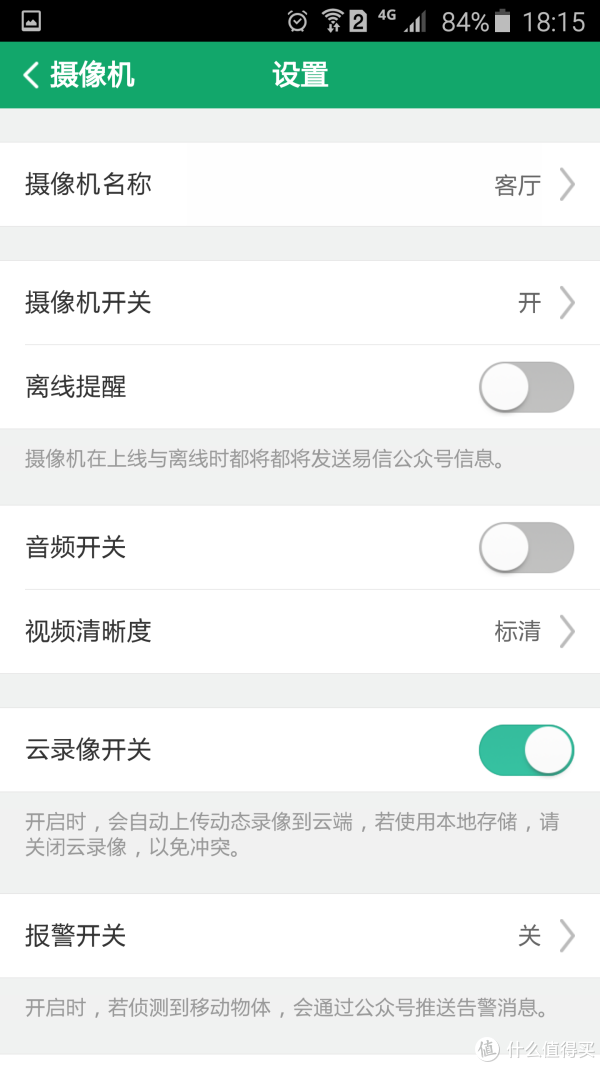Open 报警开关 setting
Screen dimensions: 600x1067
pyautogui.click(x=300, y=936)
